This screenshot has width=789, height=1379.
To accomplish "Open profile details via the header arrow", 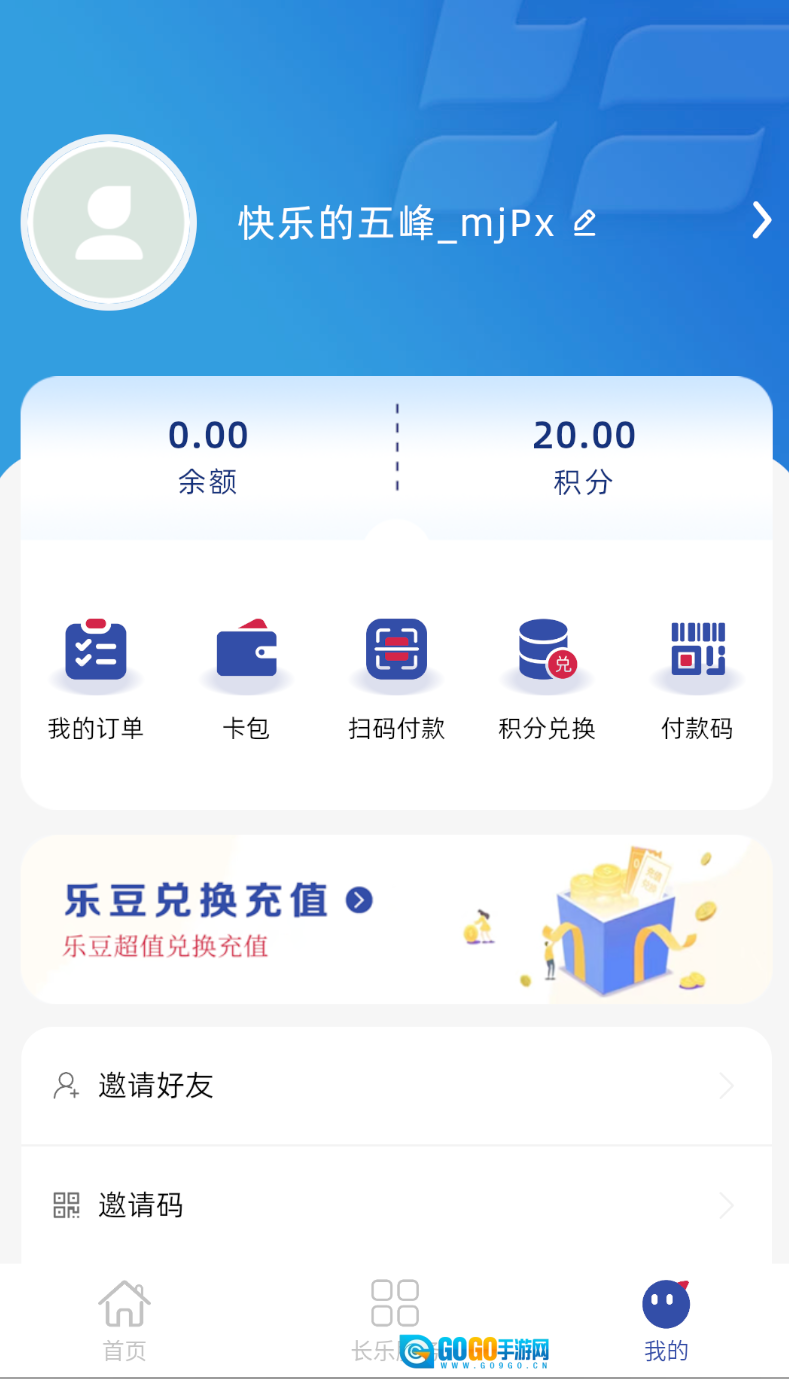I will click(761, 220).
